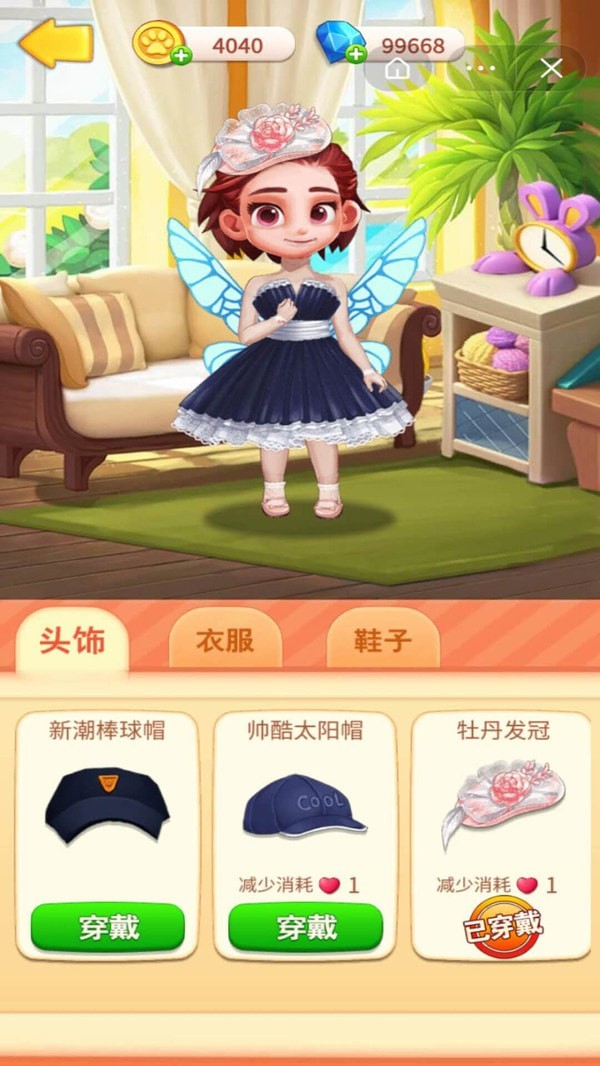The height and width of the screenshot is (1066, 600).
Task: Switch to the 鞋子 tab
Action: 383,641
